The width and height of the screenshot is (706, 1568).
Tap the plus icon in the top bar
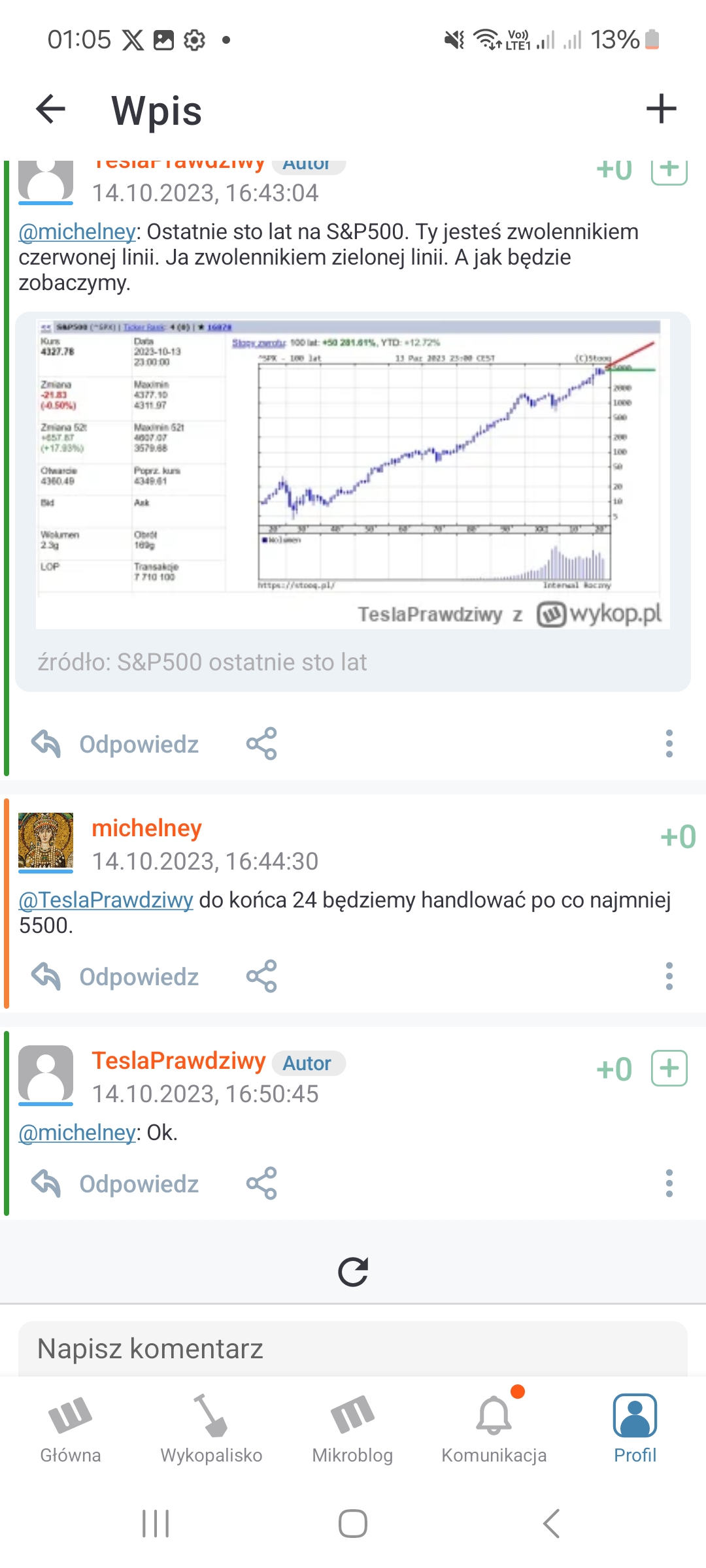[660, 108]
